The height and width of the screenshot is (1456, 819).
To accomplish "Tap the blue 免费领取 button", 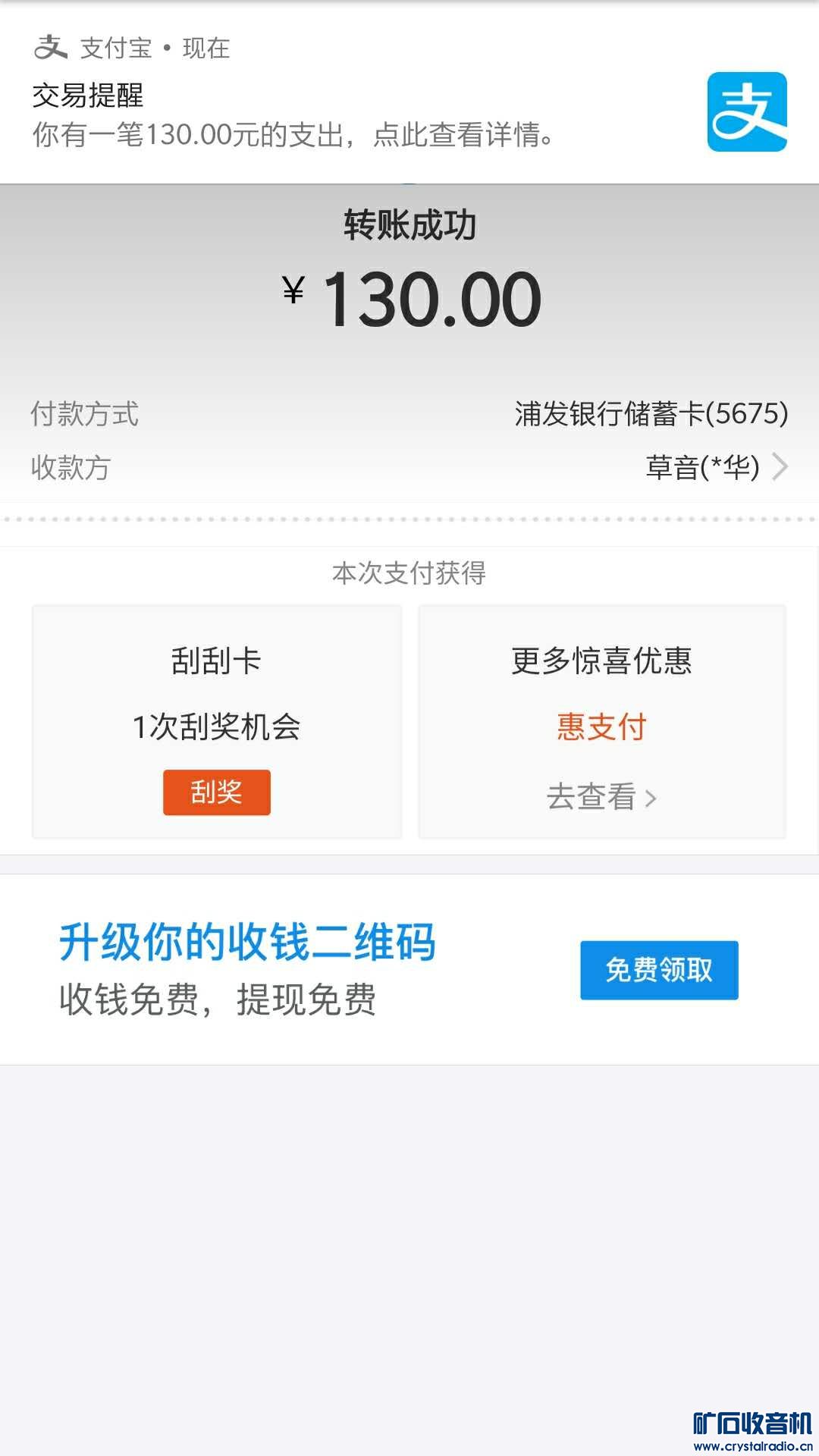I will click(659, 970).
